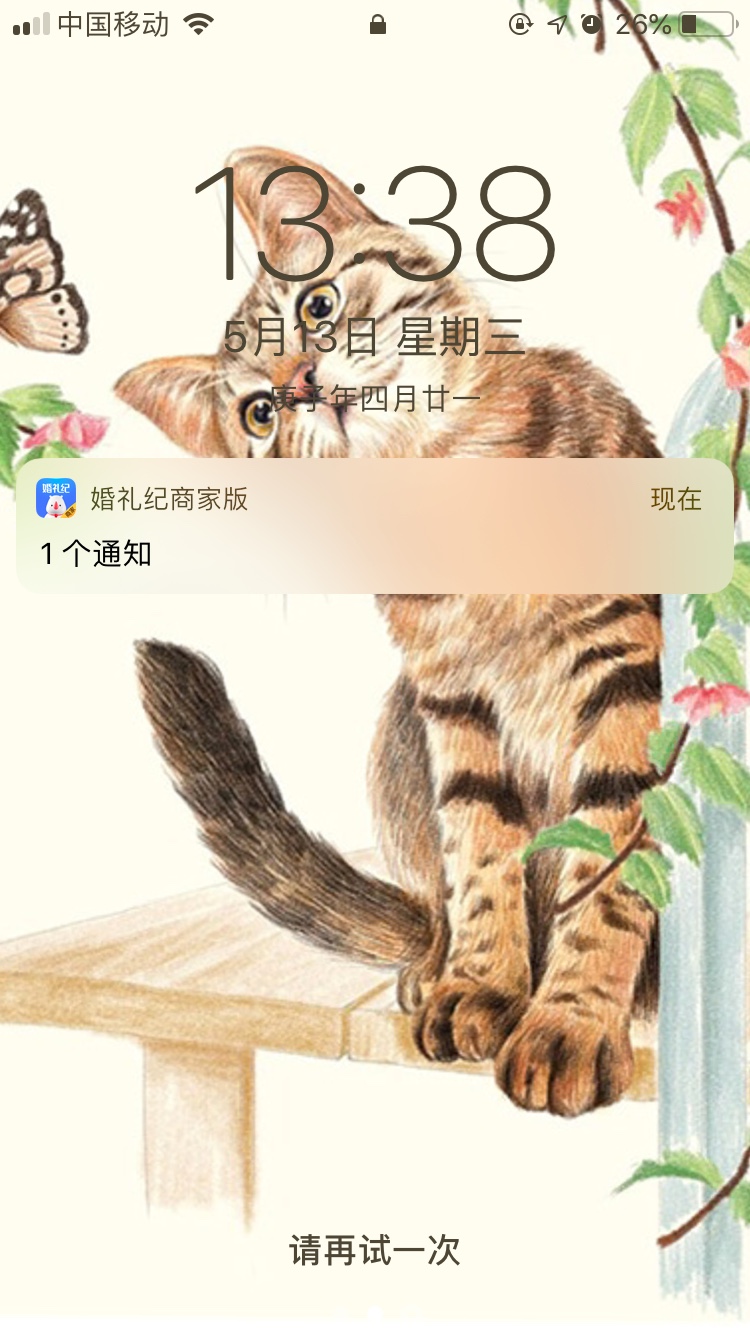The width and height of the screenshot is (750, 1334).
Task: Open the 婚礼纪商家版 notification
Action: click(x=374, y=527)
